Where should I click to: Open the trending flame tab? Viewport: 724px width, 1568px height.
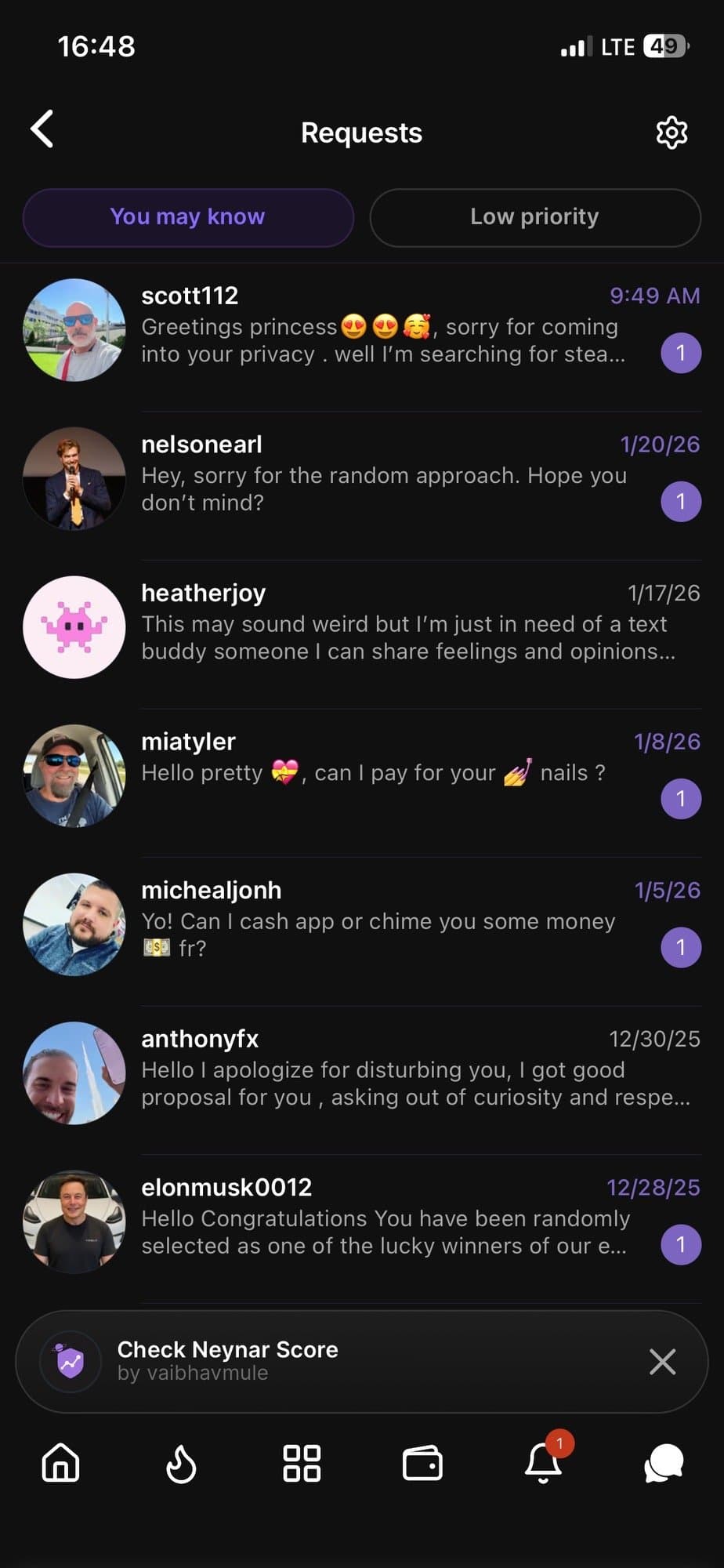(181, 1463)
